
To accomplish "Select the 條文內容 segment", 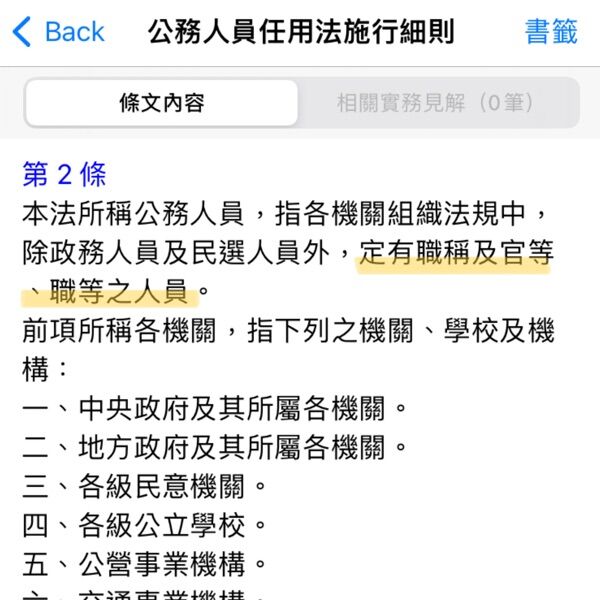I will [161, 103].
